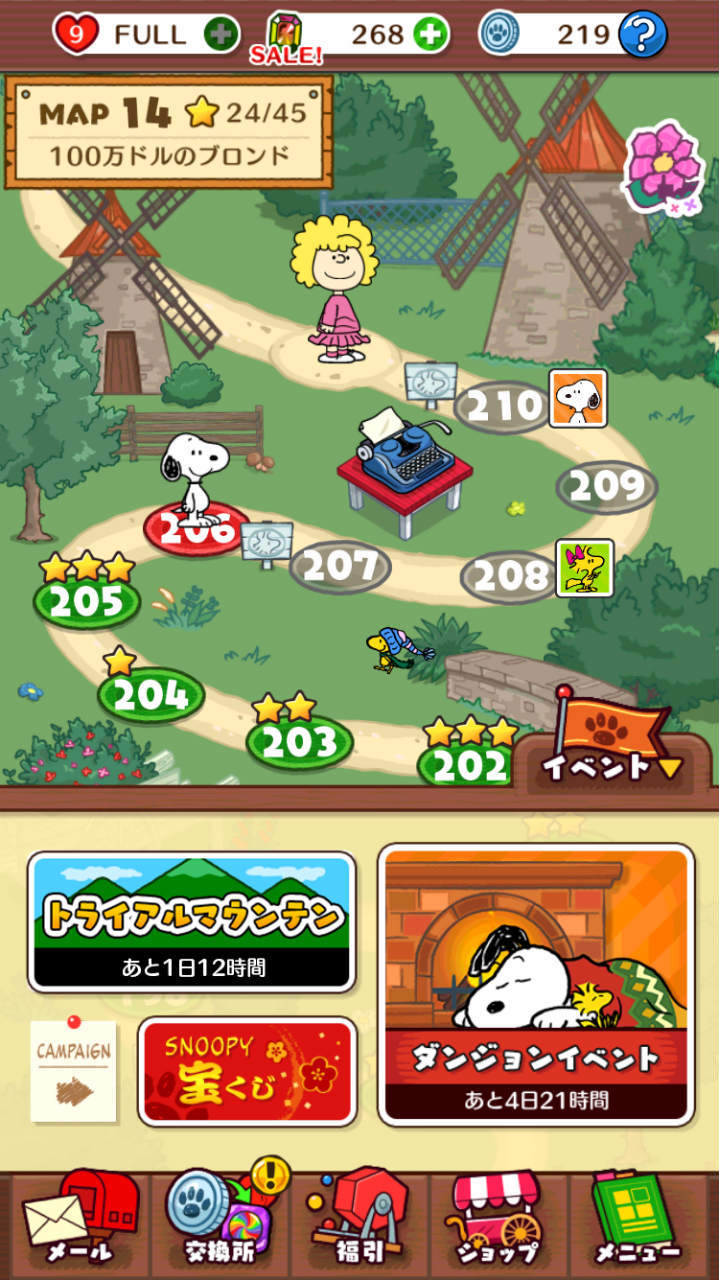Screen dimensions: 719x1280
Task: Replay level 203
Action: click(299, 741)
